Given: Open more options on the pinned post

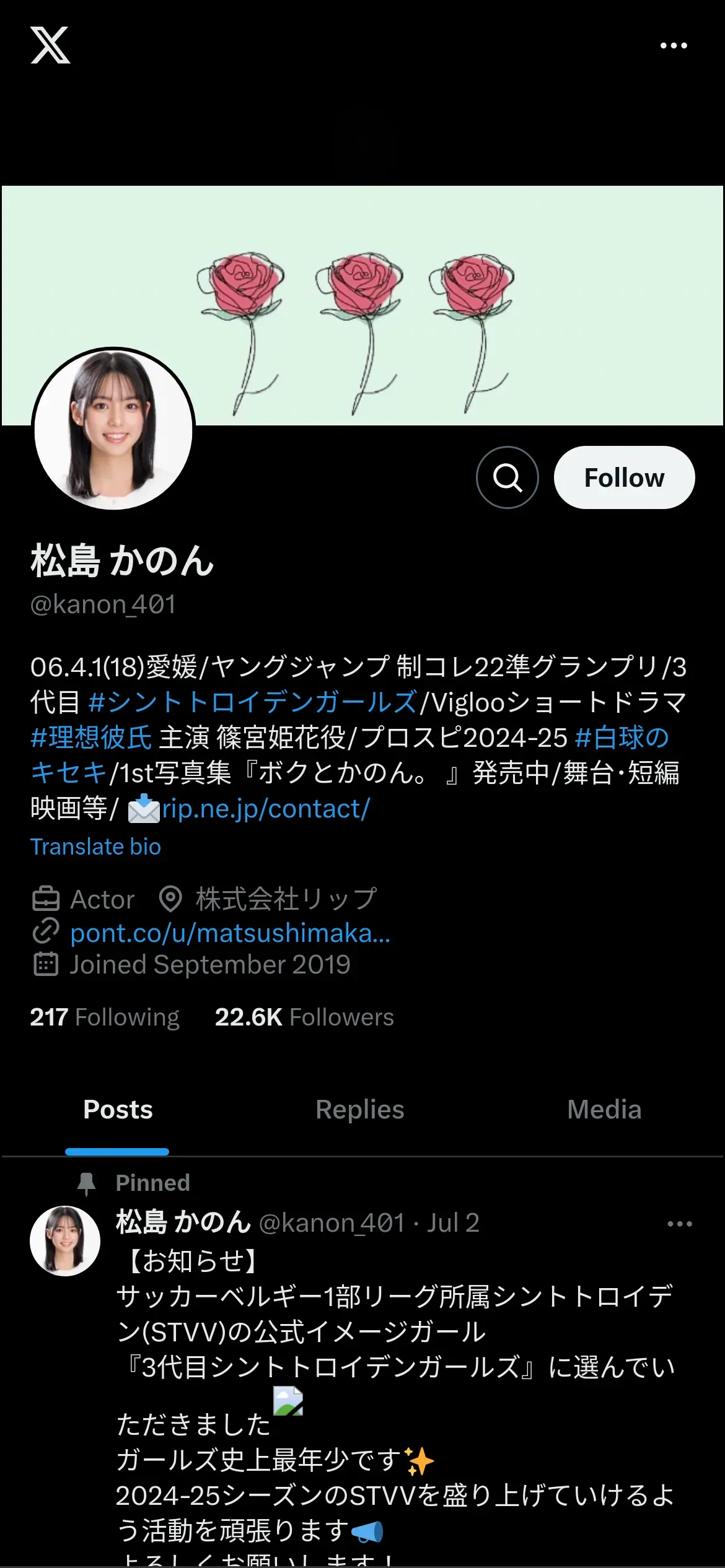Looking at the screenshot, I should pos(679,1224).
